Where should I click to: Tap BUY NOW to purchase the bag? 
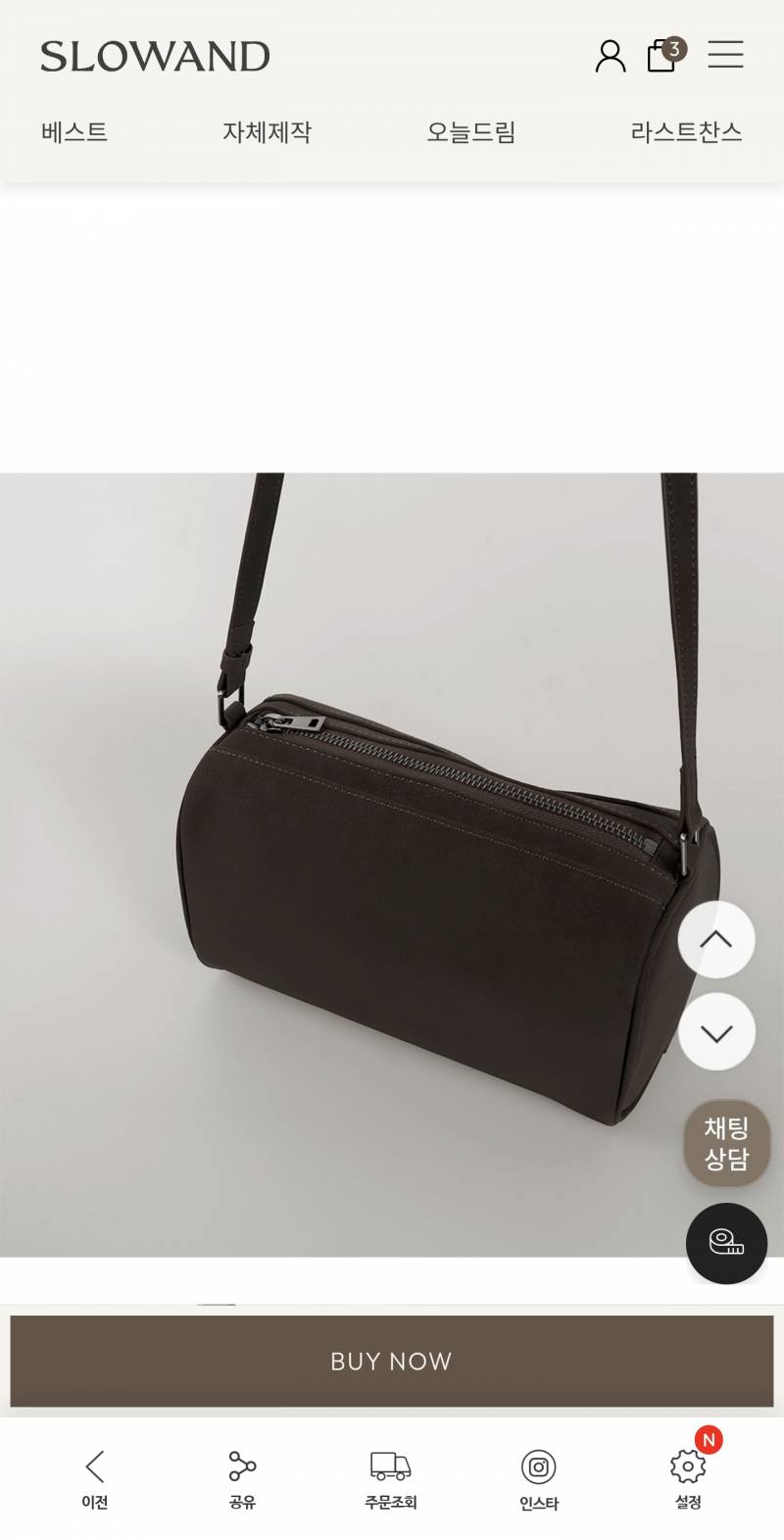(x=392, y=1361)
